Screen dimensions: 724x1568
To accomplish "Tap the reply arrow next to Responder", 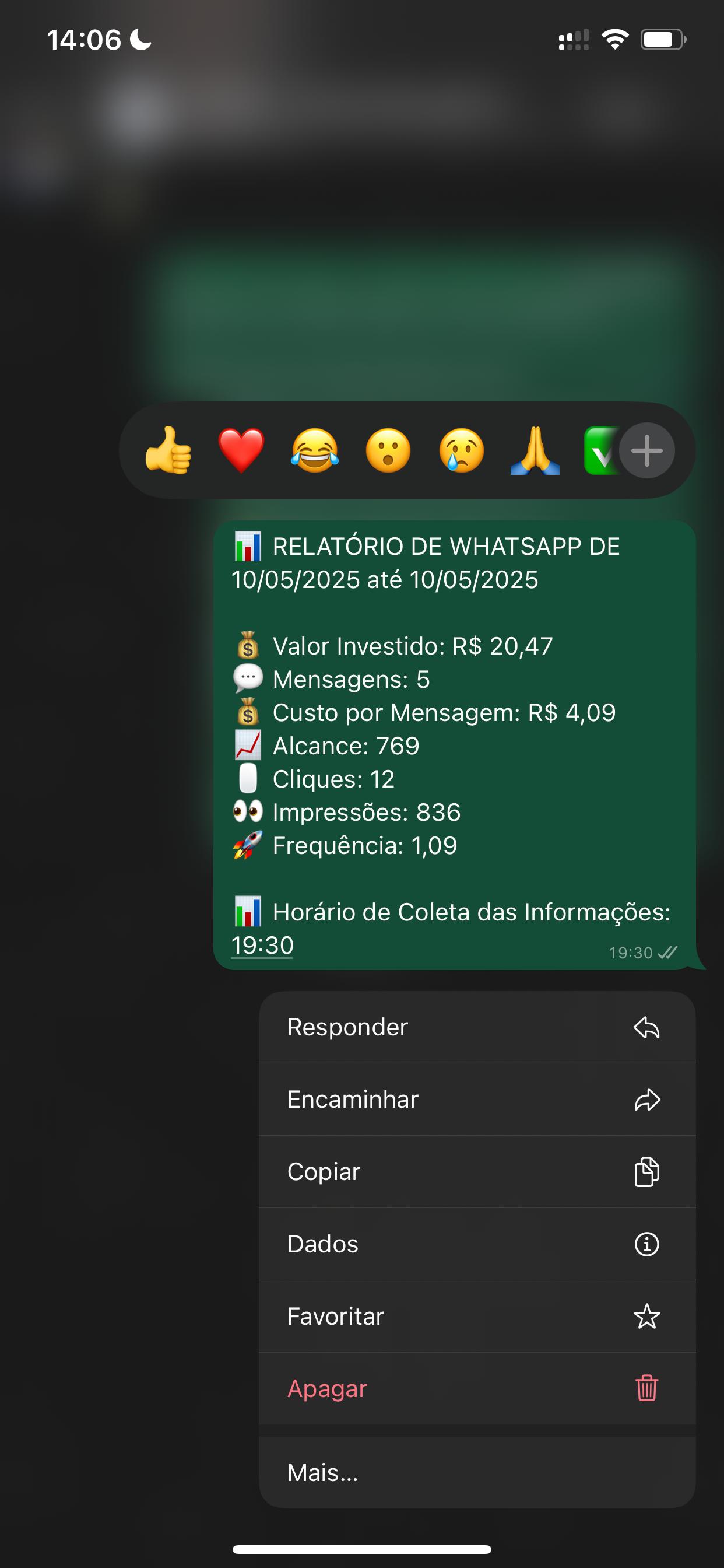I will (x=647, y=1026).
